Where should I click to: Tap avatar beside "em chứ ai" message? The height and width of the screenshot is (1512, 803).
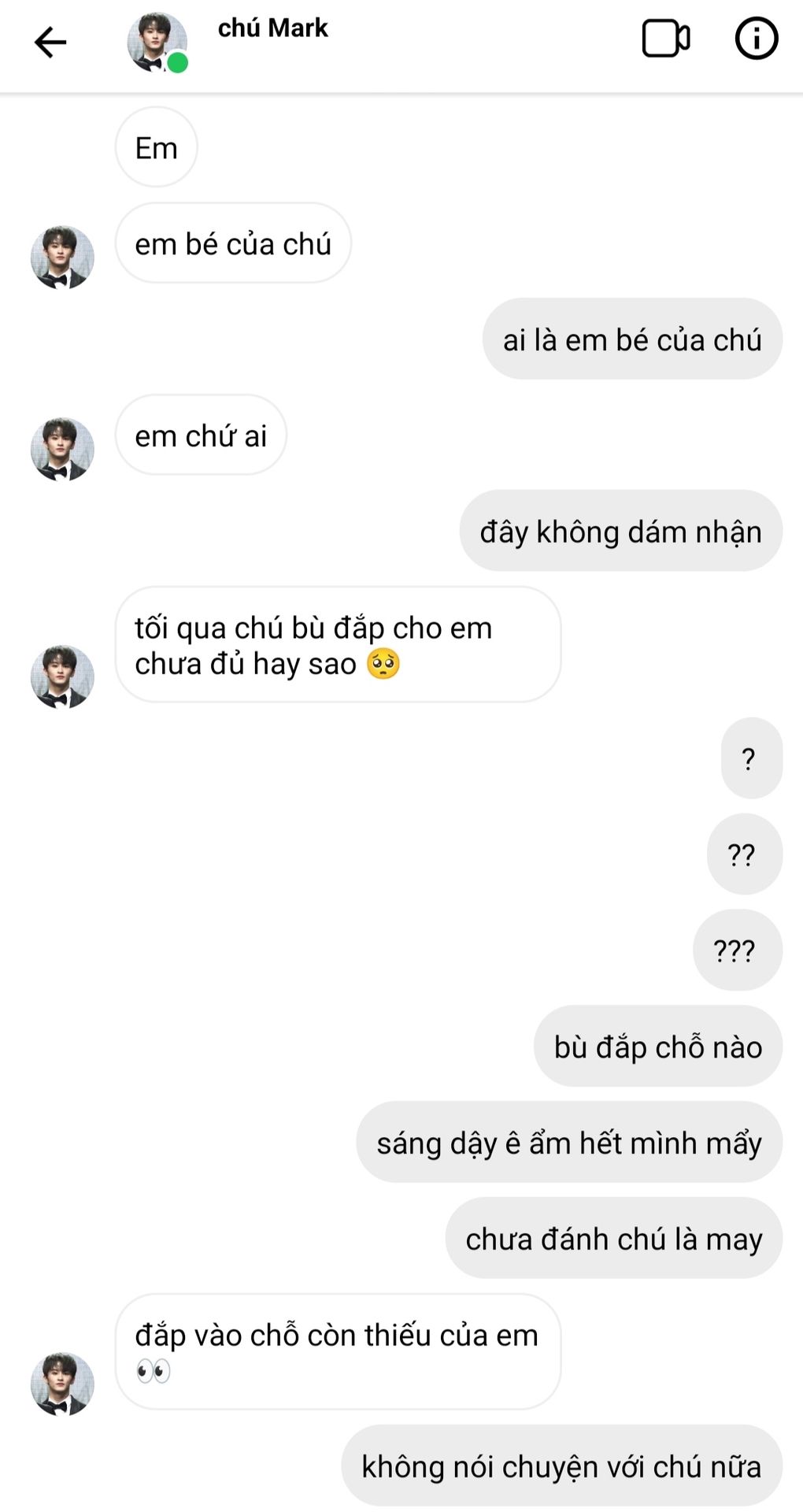point(62,449)
